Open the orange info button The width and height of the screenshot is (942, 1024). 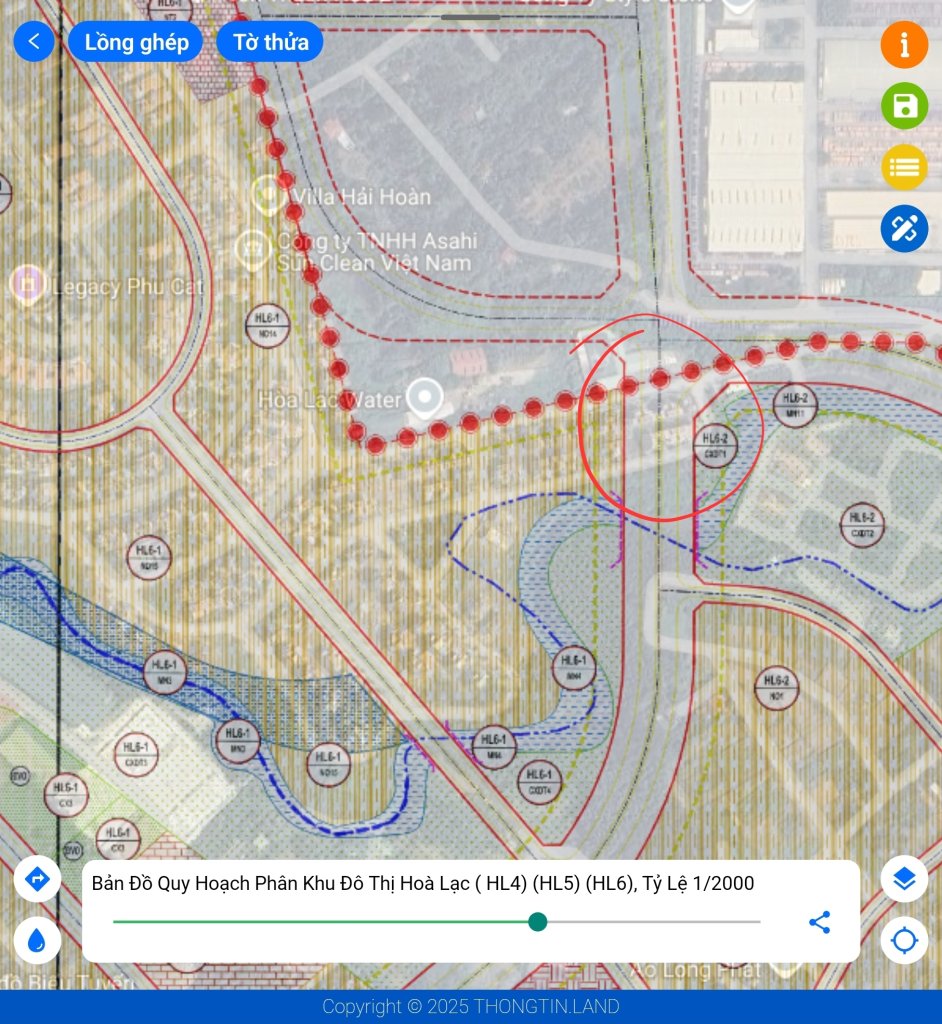click(x=904, y=44)
